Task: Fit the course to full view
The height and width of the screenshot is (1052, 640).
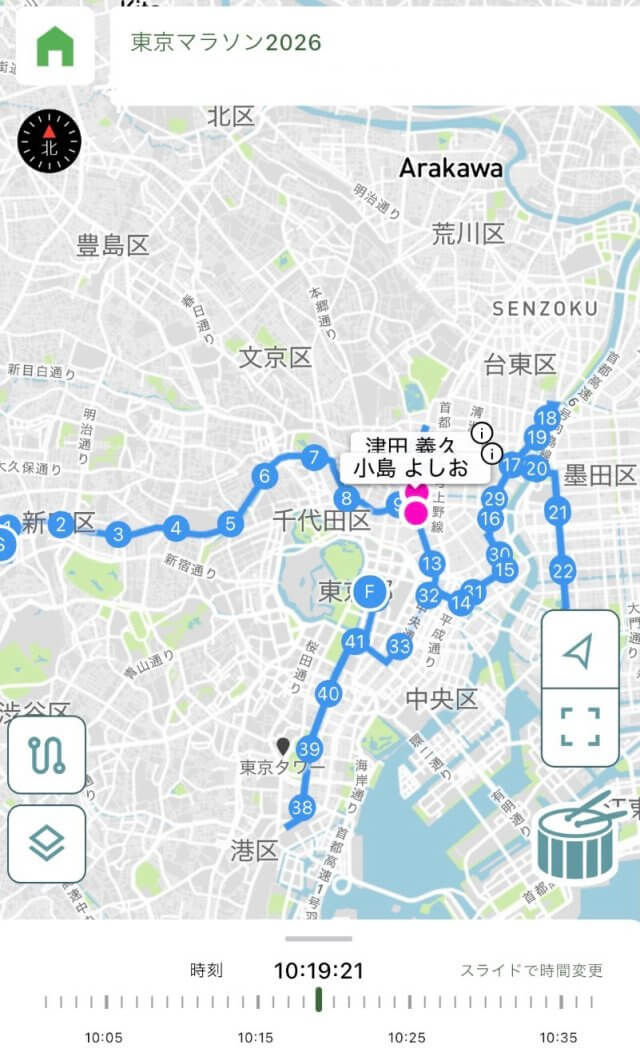Action: [x=580, y=727]
